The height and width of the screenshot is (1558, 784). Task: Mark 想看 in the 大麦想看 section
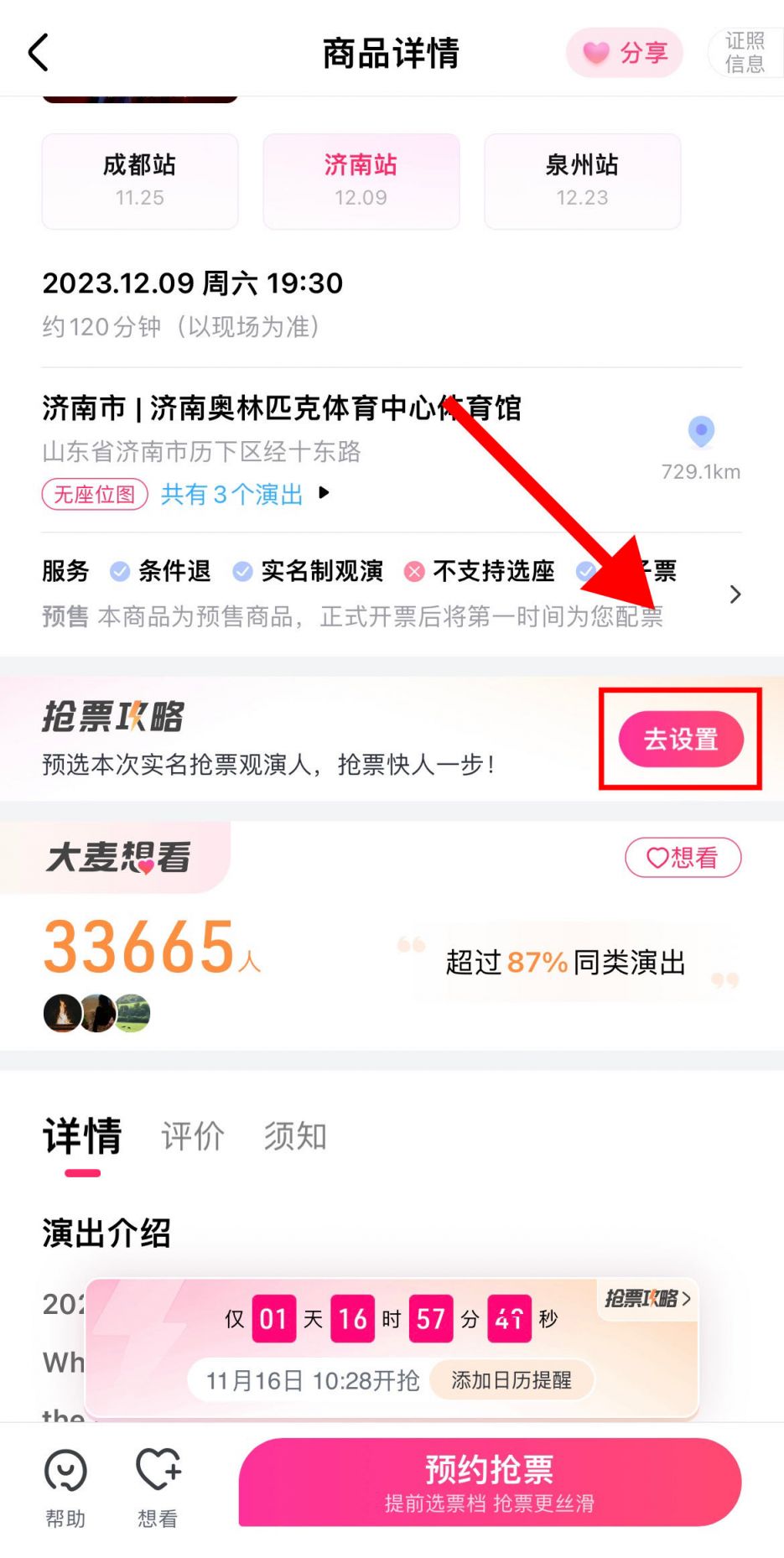coord(683,857)
